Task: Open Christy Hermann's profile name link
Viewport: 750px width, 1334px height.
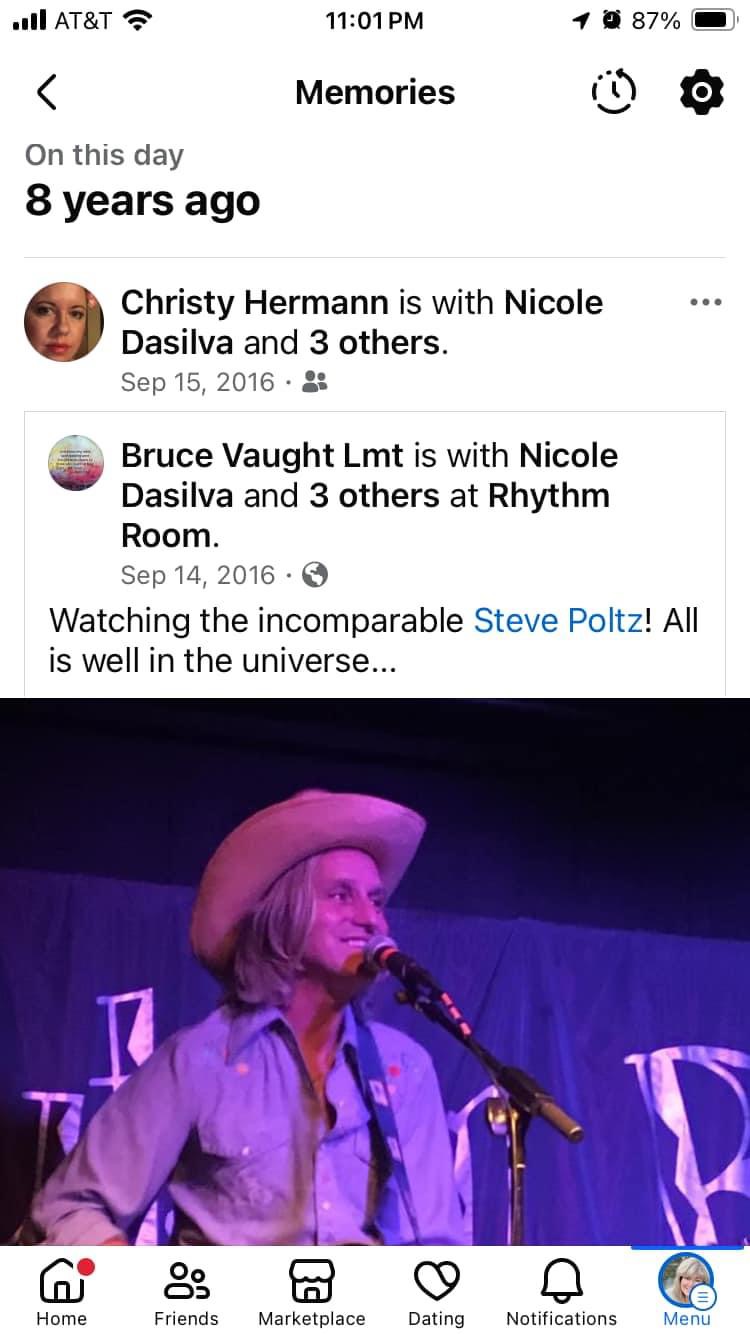Action: click(255, 302)
